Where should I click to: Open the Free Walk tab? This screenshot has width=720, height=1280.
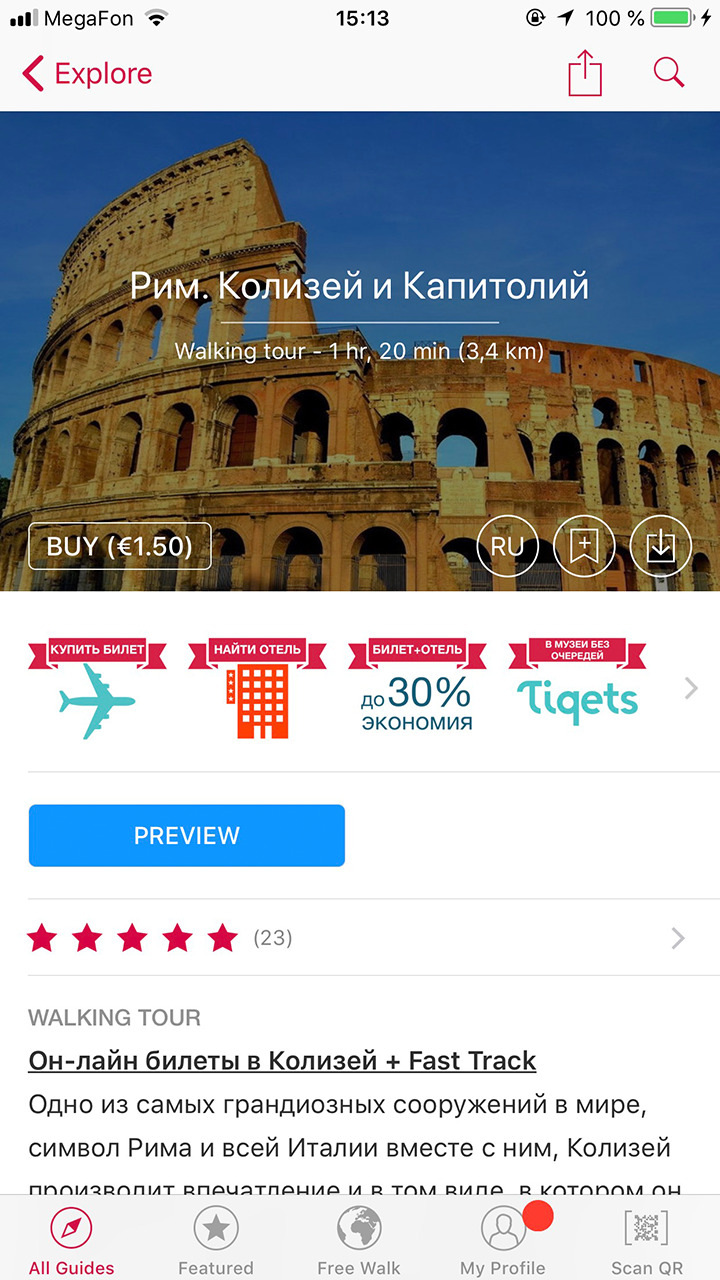[359, 1240]
